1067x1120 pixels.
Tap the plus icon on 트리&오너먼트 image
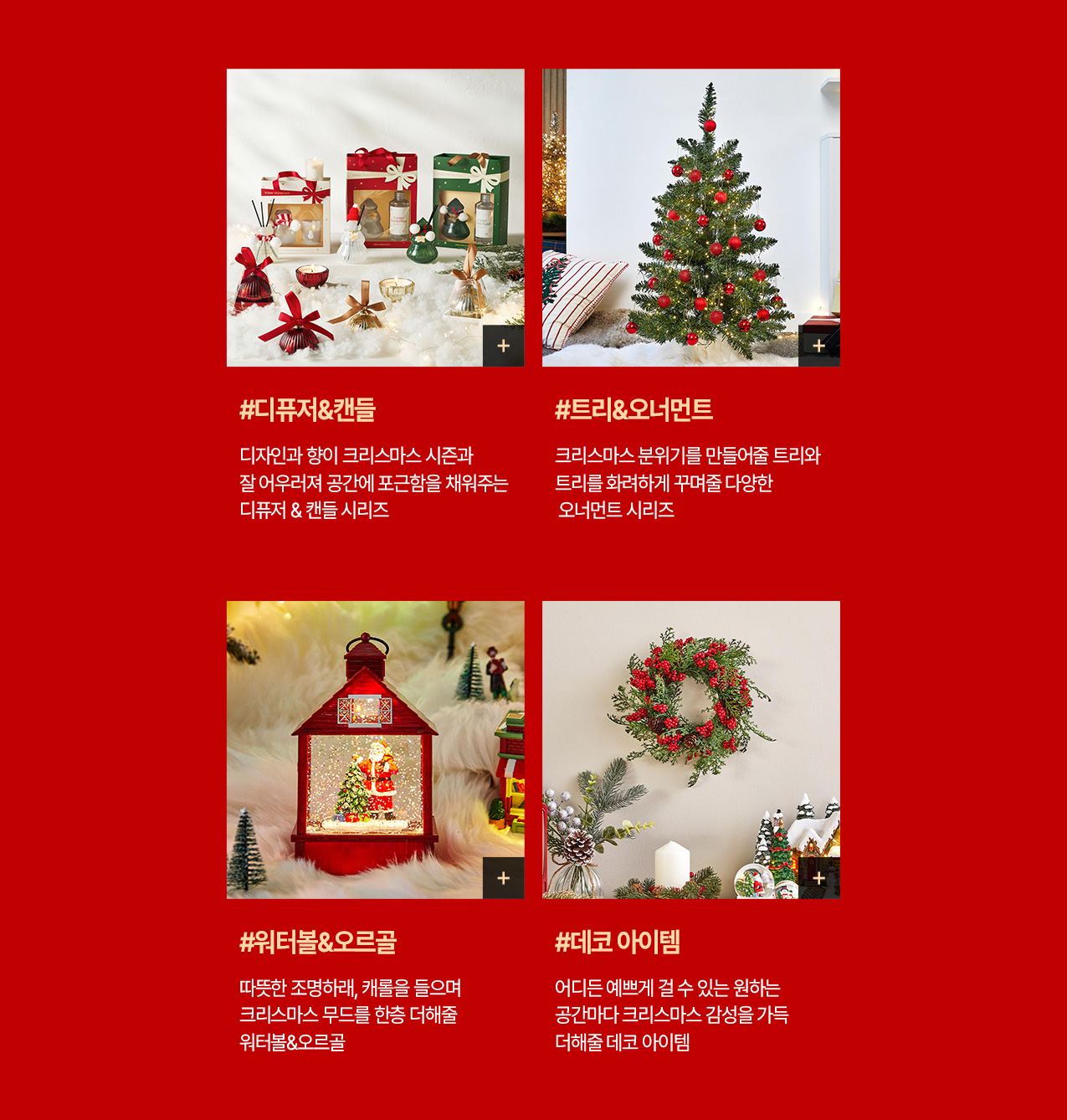(x=818, y=346)
